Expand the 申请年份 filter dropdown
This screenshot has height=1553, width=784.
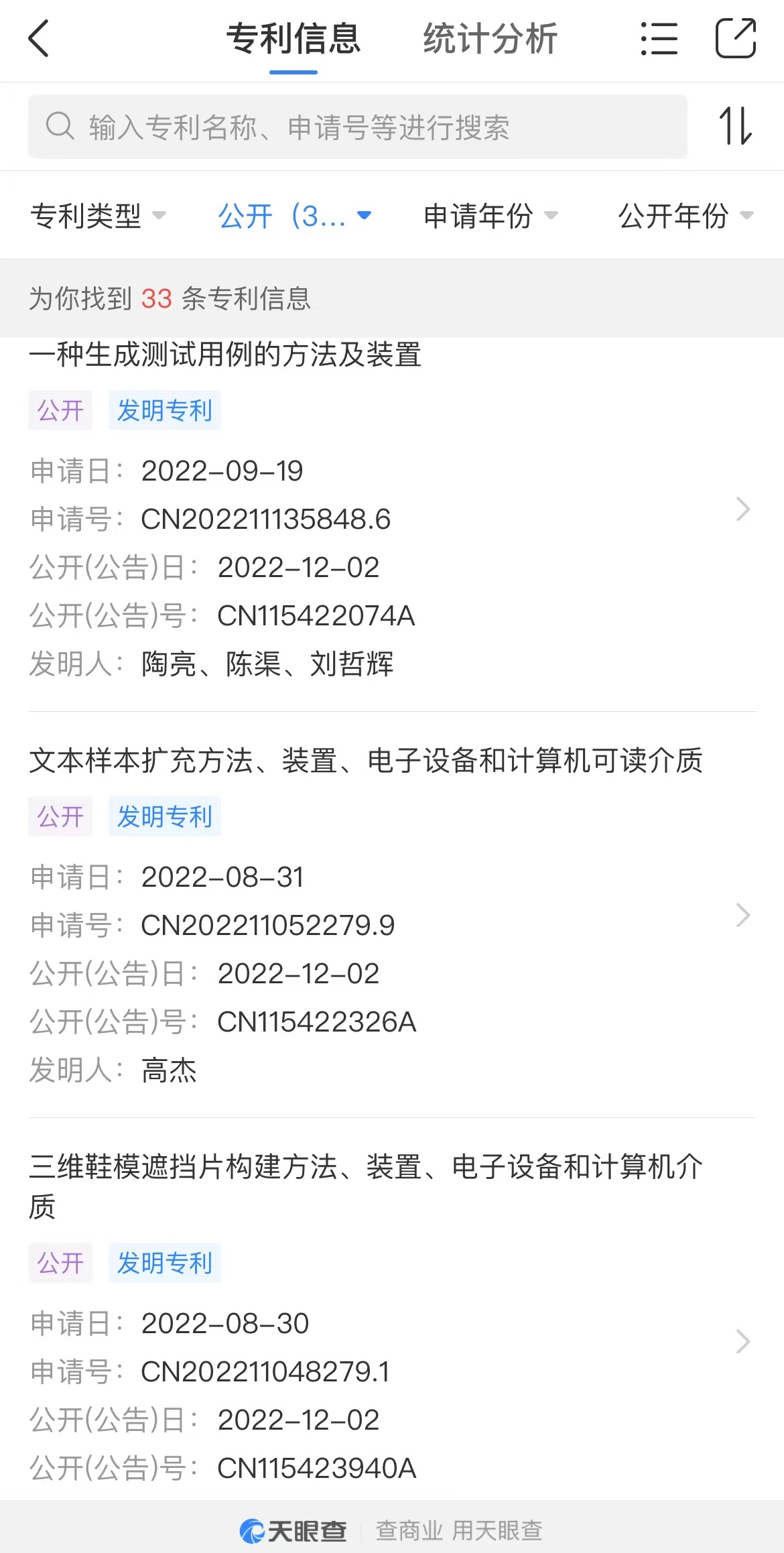pos(491,216)
